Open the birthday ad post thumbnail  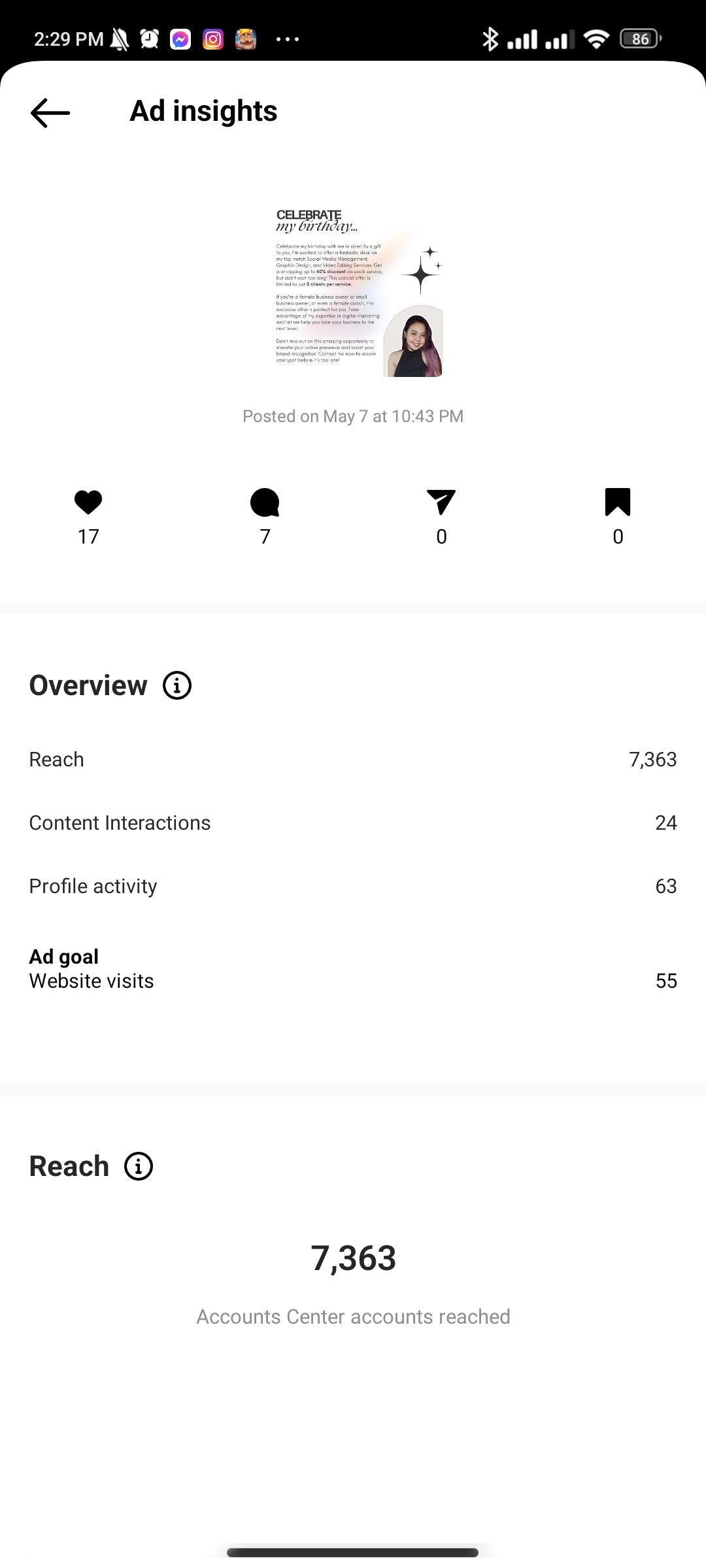tap(353, 291)
